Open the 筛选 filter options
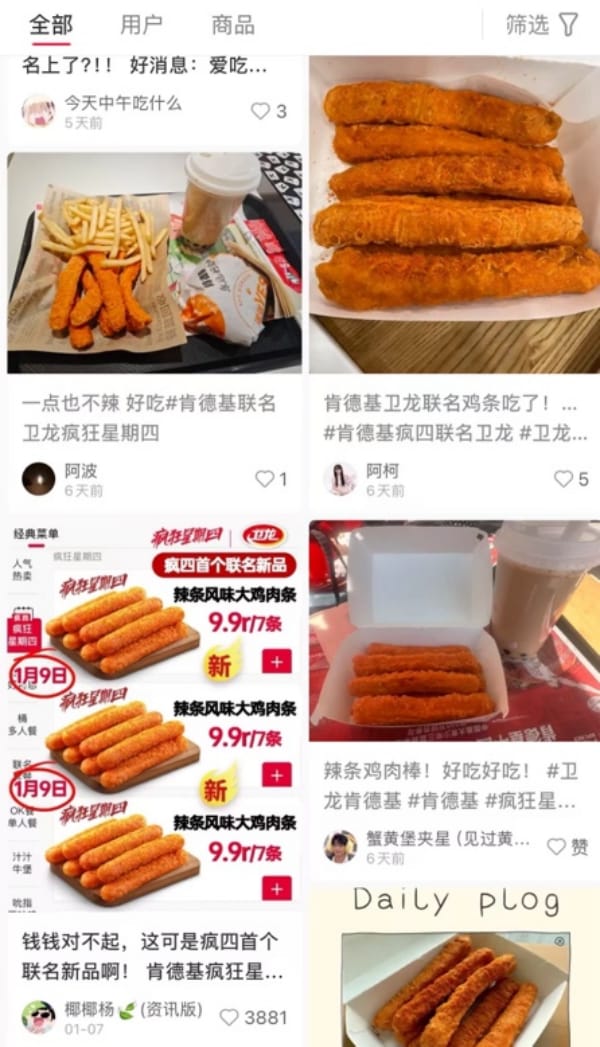 pyautogui.click(x=541, y=25)
